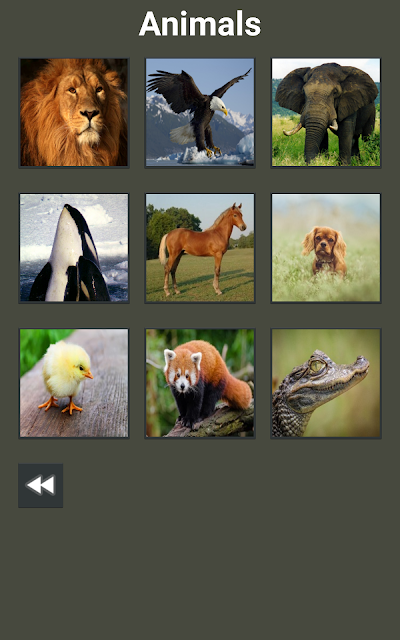Choose the elephant picture
The width and height of the screenshot is (400, 640).
[326, 112]
